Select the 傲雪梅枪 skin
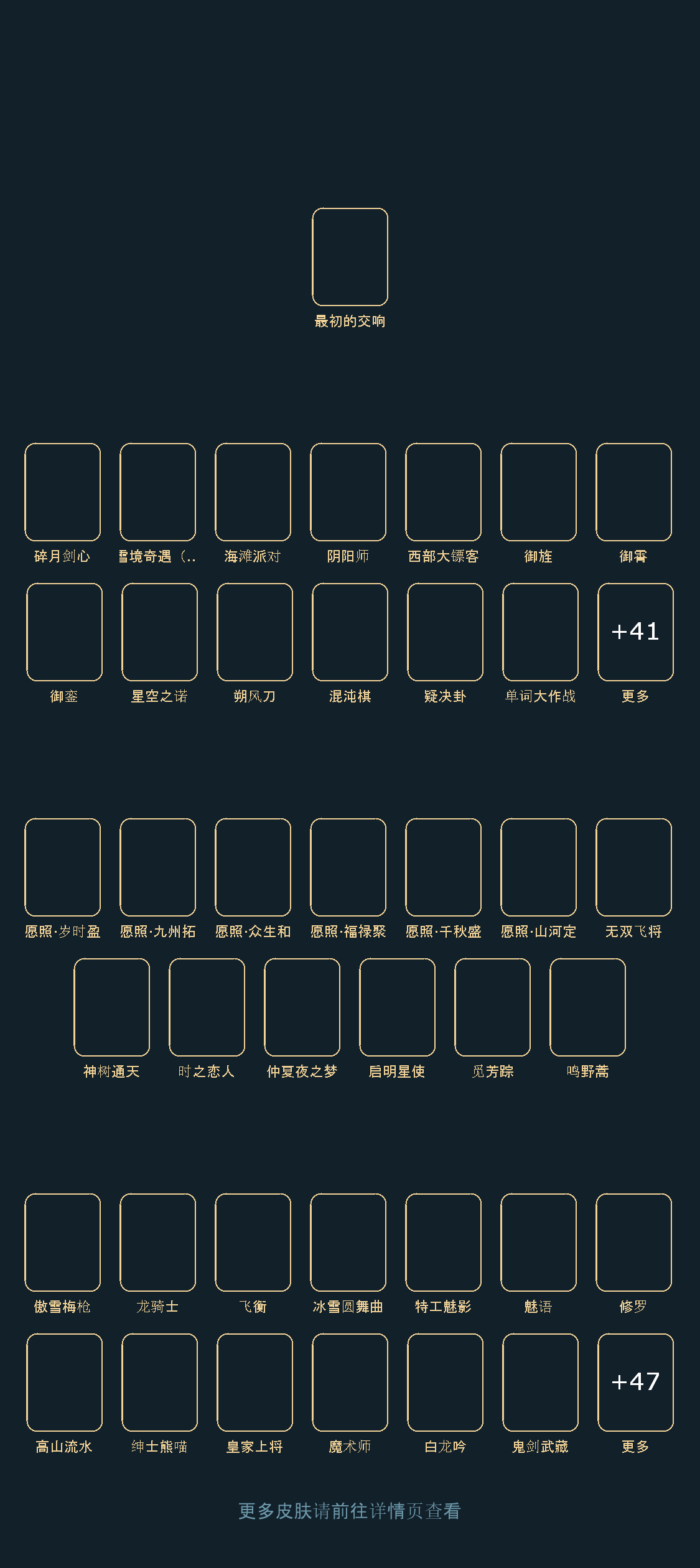Image resolution: width=700 pixels, height=1568 pixels. (x=62, y=1243)
